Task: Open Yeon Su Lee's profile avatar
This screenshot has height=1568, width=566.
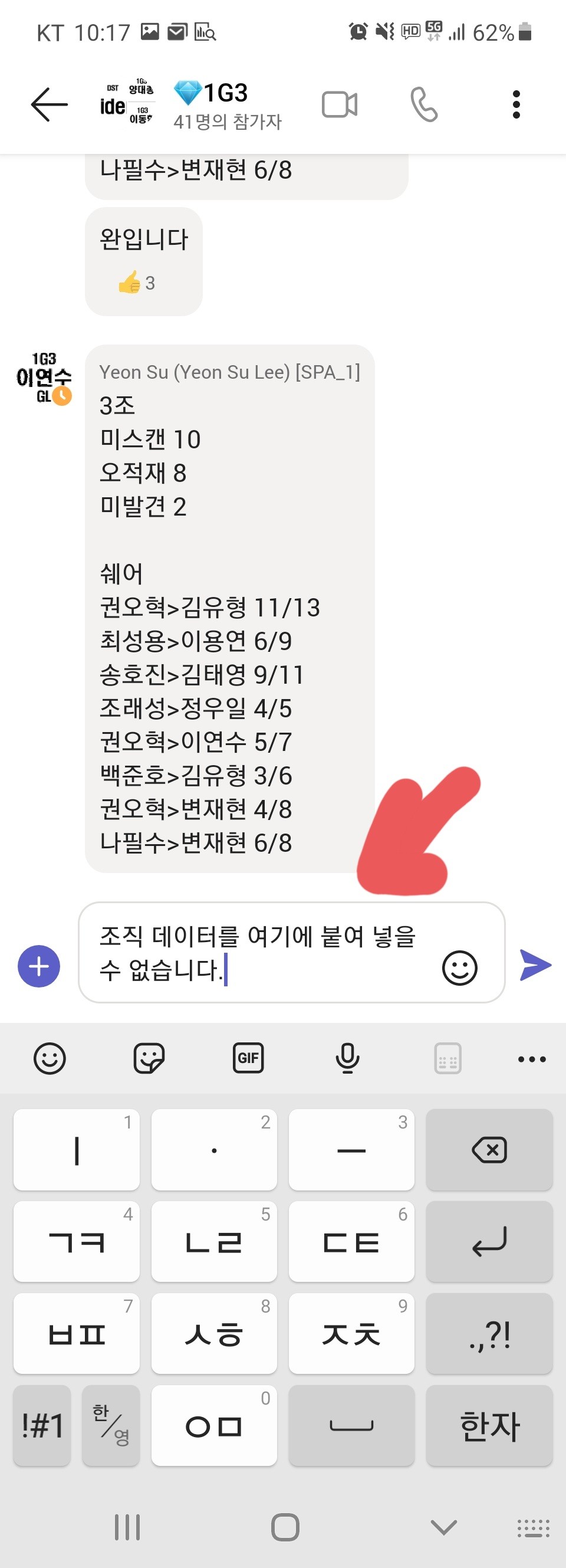Action: [44, 378]
